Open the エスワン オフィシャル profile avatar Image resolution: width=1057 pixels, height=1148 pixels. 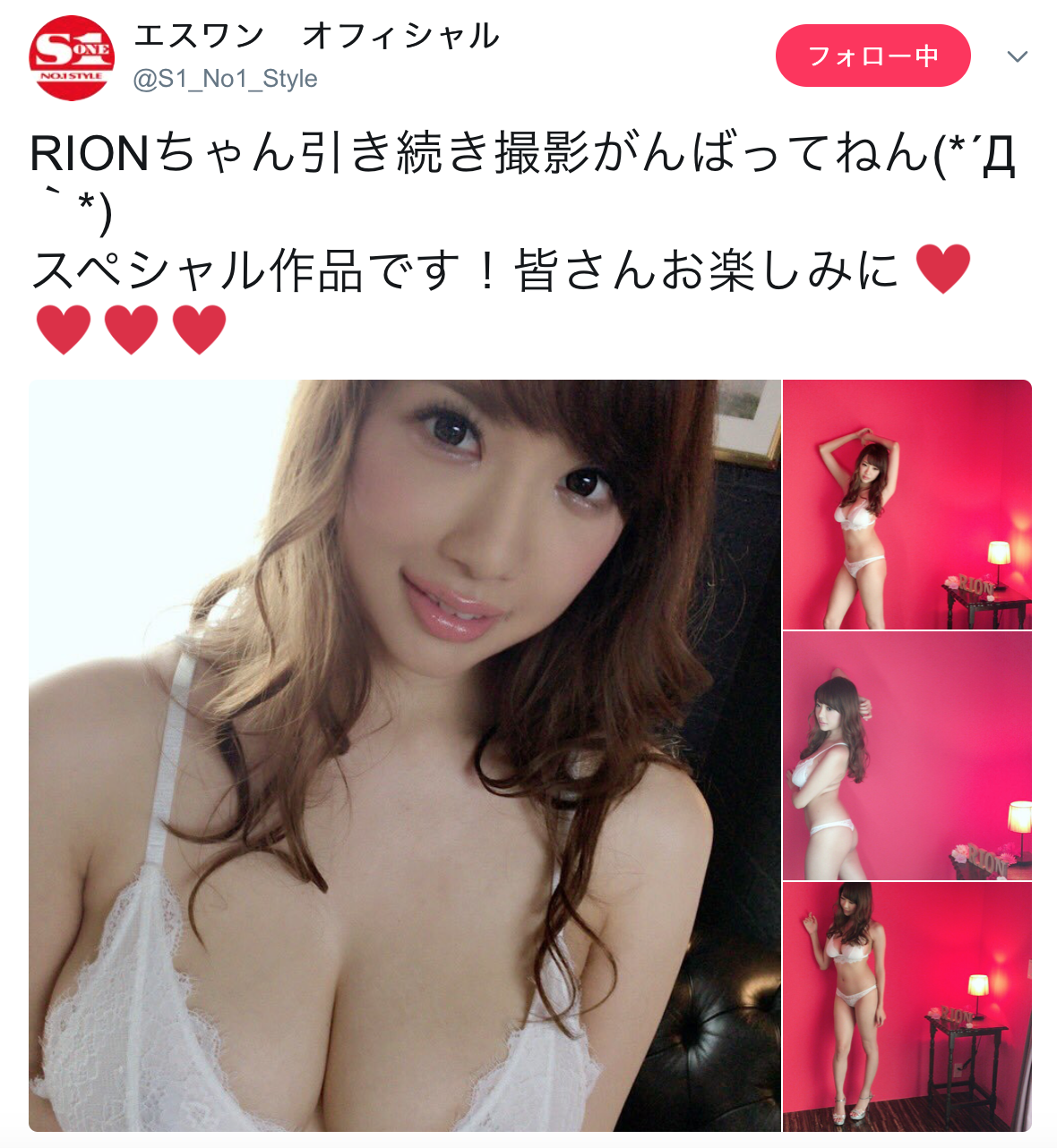pyautogui.click(x=72, y=57)
